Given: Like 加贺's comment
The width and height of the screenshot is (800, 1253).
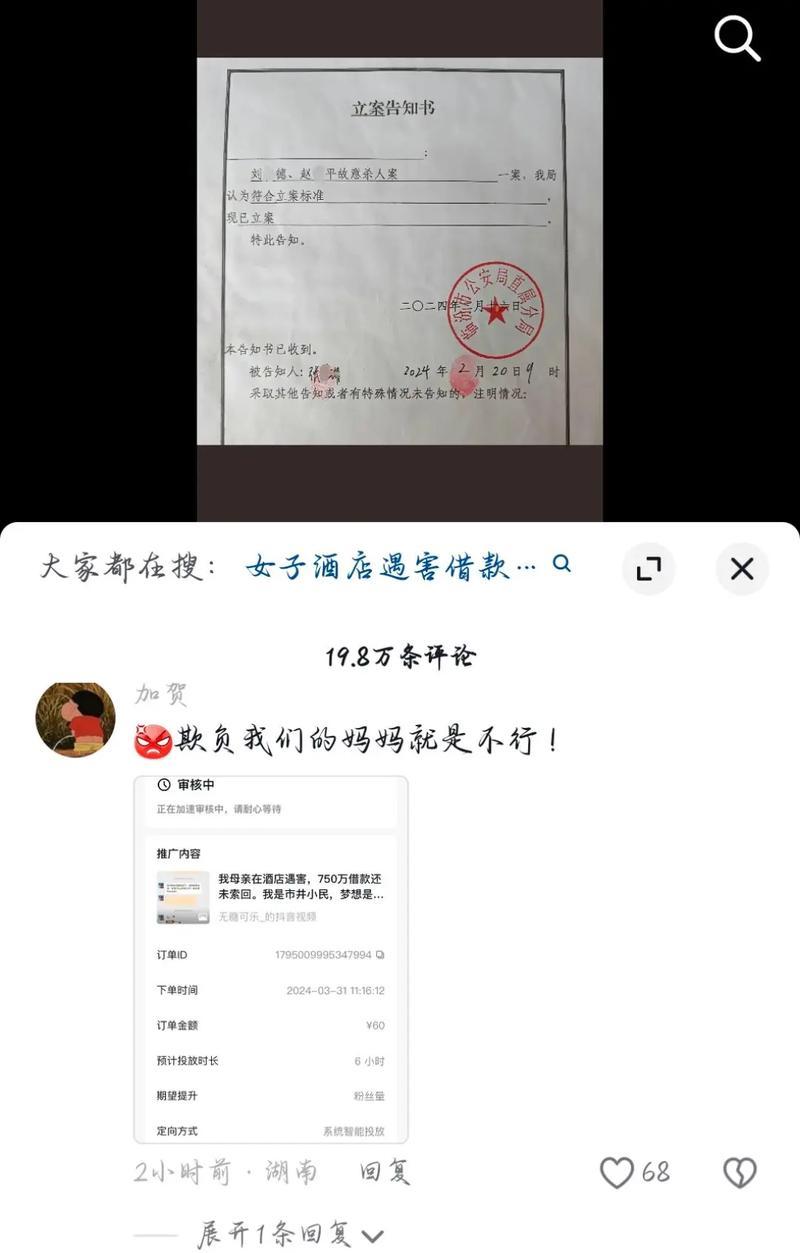Looking at the screenshot, I should (617, 1172).
